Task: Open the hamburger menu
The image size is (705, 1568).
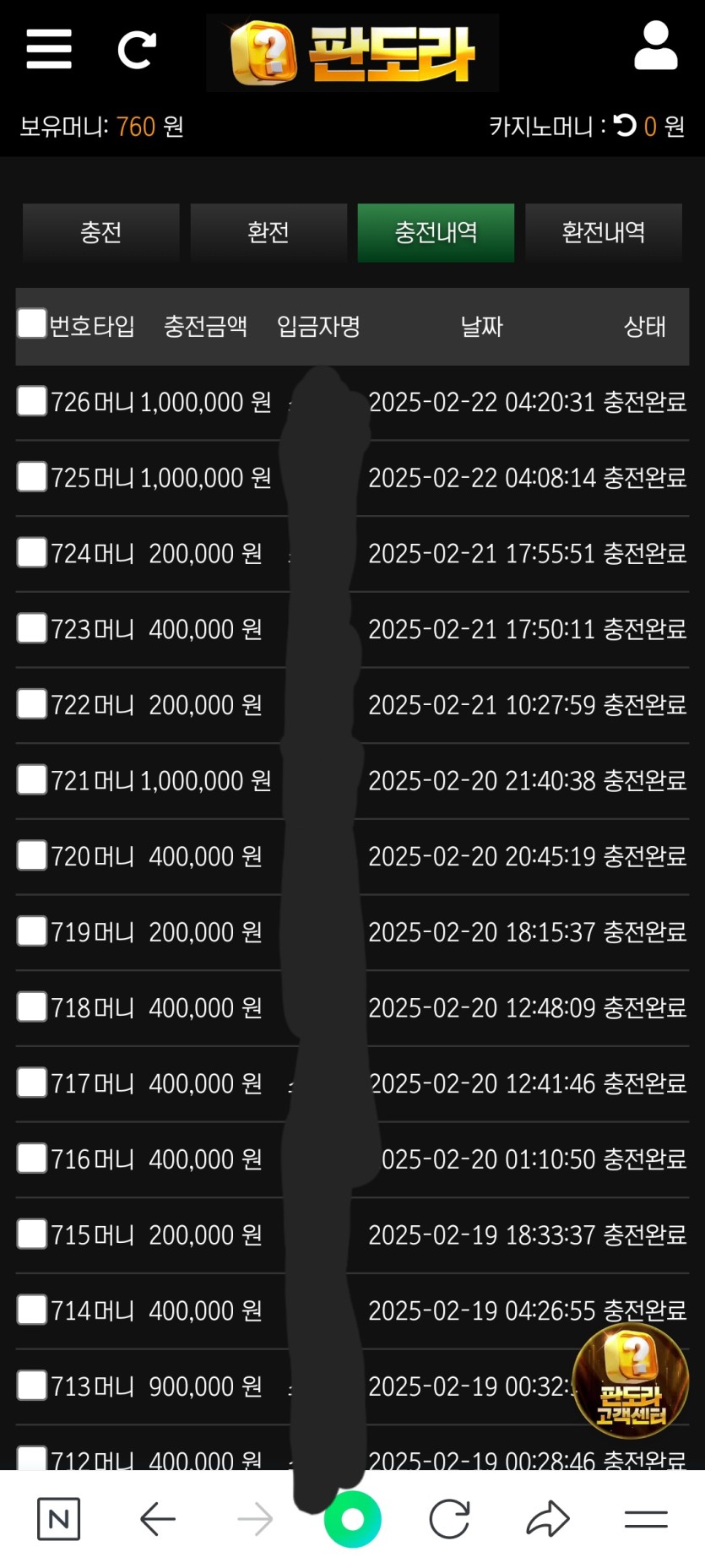Action: pyautogui.click(x=49, y=49)
